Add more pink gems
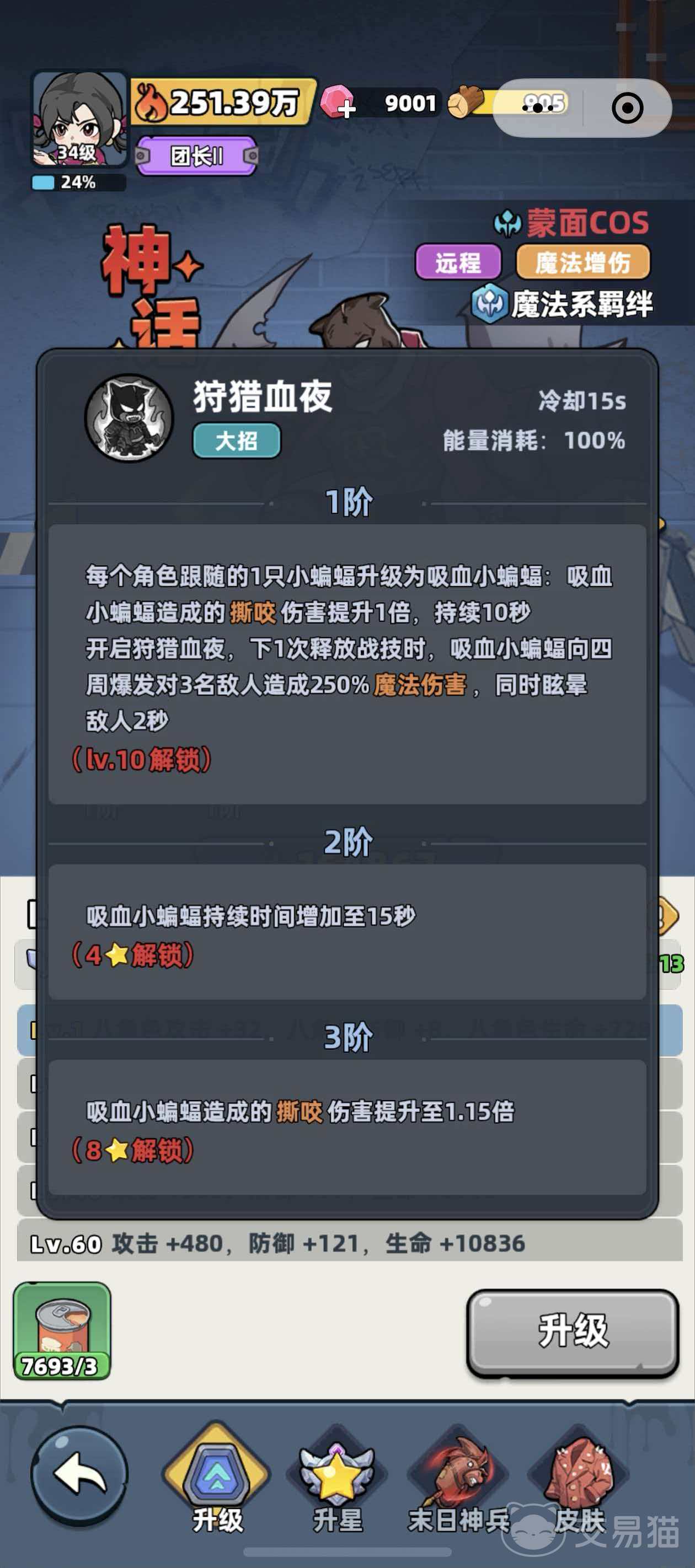The image size is (695, 1568). click(x=339, y=104)
